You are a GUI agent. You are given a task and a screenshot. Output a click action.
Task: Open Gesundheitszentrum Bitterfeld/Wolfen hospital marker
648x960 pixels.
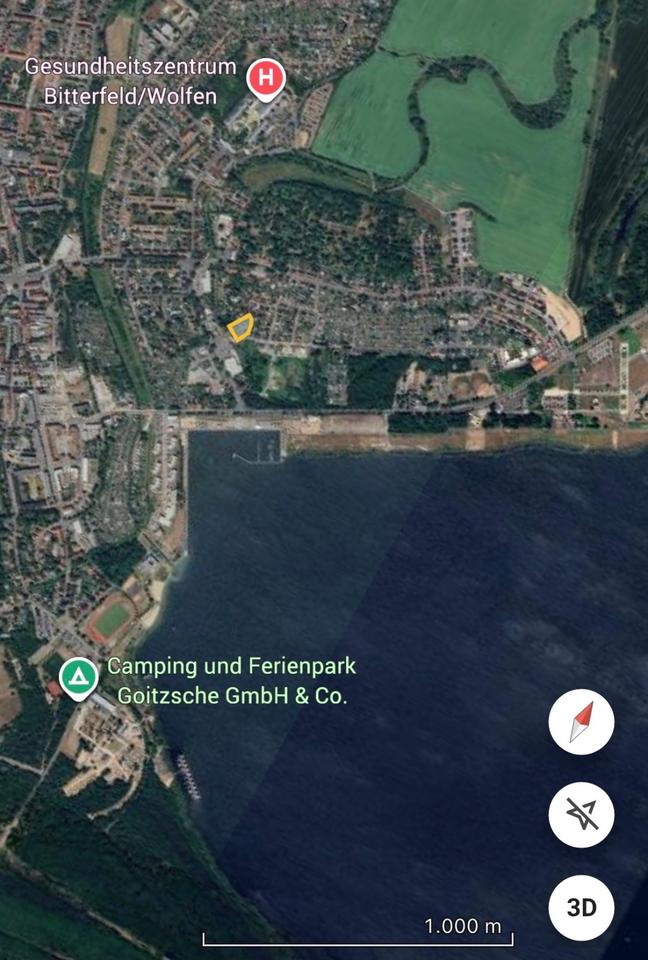tap(266, 78)
